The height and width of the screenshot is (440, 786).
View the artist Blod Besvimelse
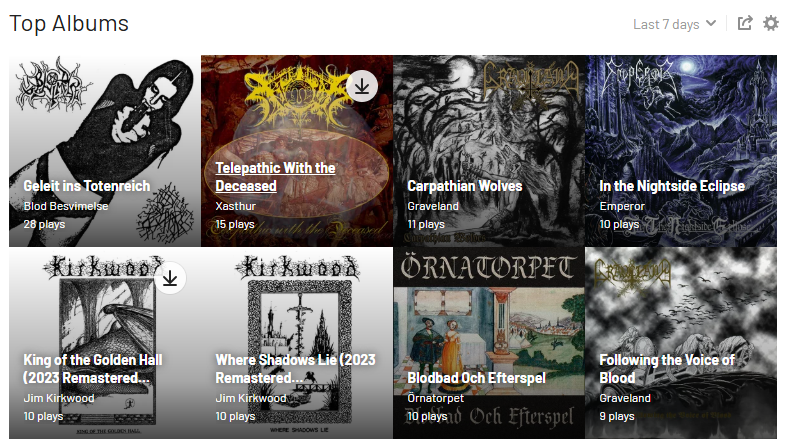pyautogui.click(x=65, y=206)
